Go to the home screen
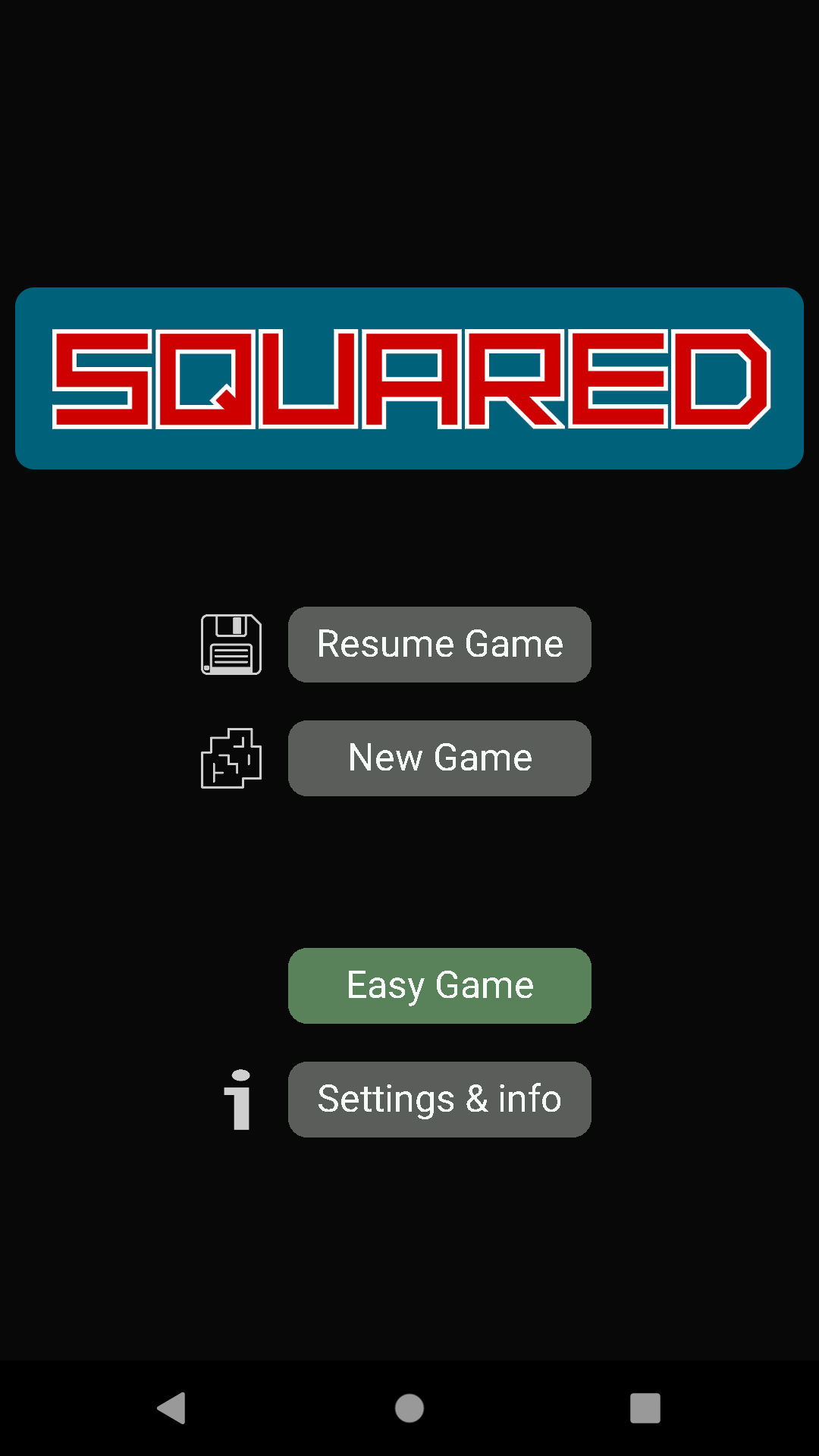This screenshot has height=1456, width=819. (409, 1408)
